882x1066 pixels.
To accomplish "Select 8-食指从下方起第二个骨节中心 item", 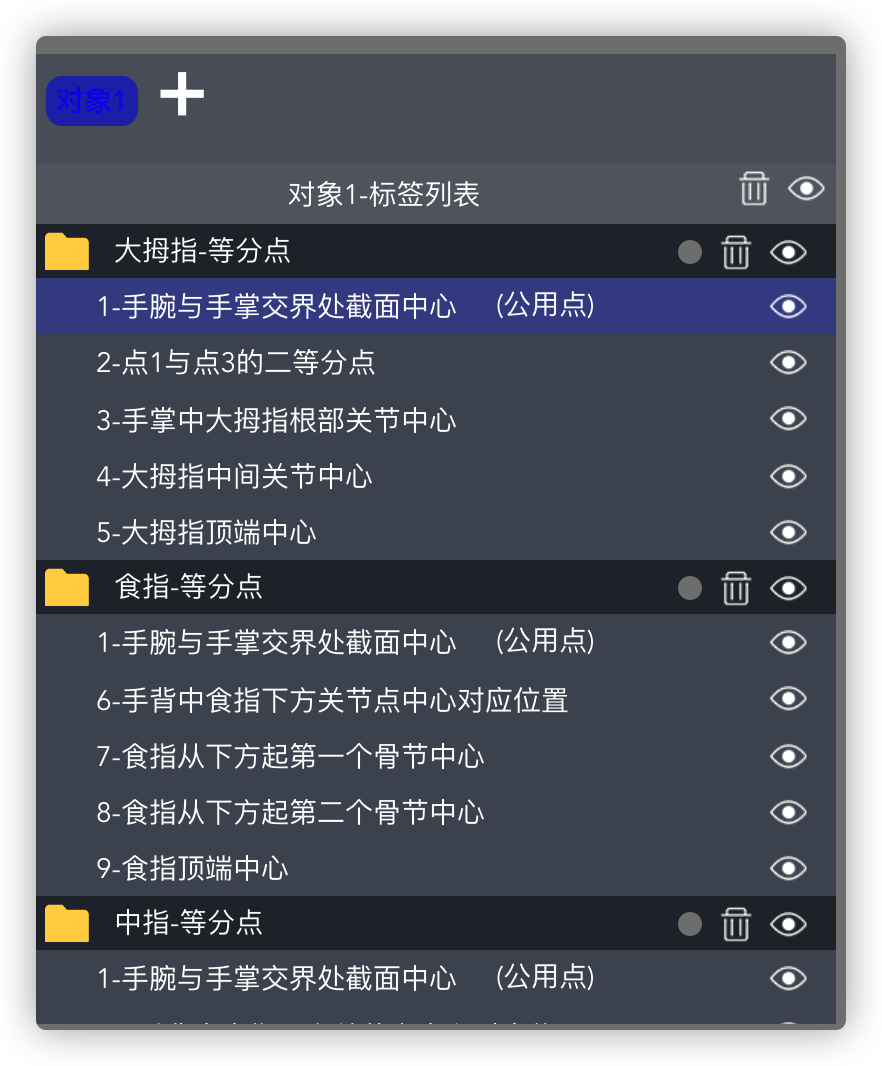I will tap(290, 812).
